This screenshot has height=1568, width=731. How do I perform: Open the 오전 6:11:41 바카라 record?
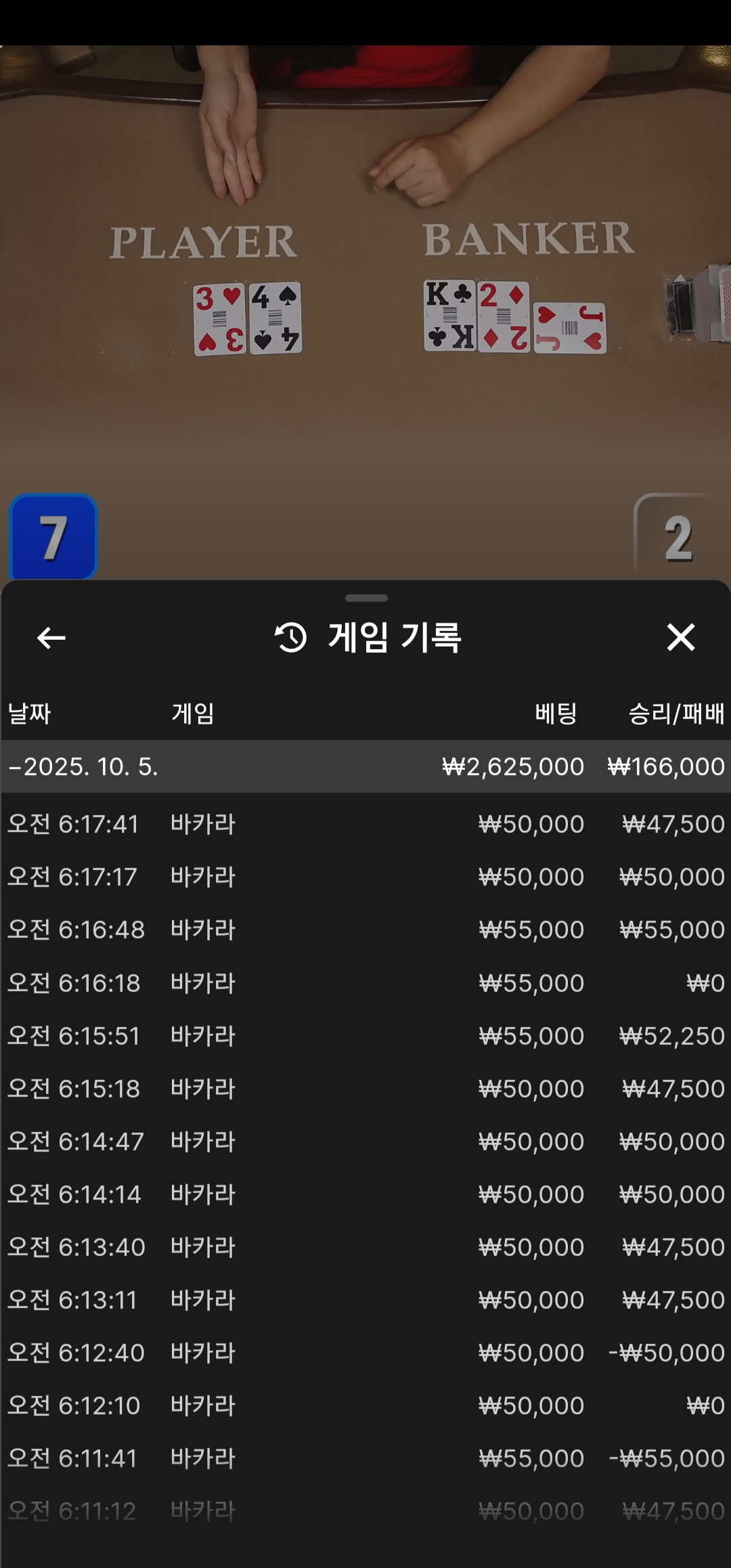(365, 1458)
